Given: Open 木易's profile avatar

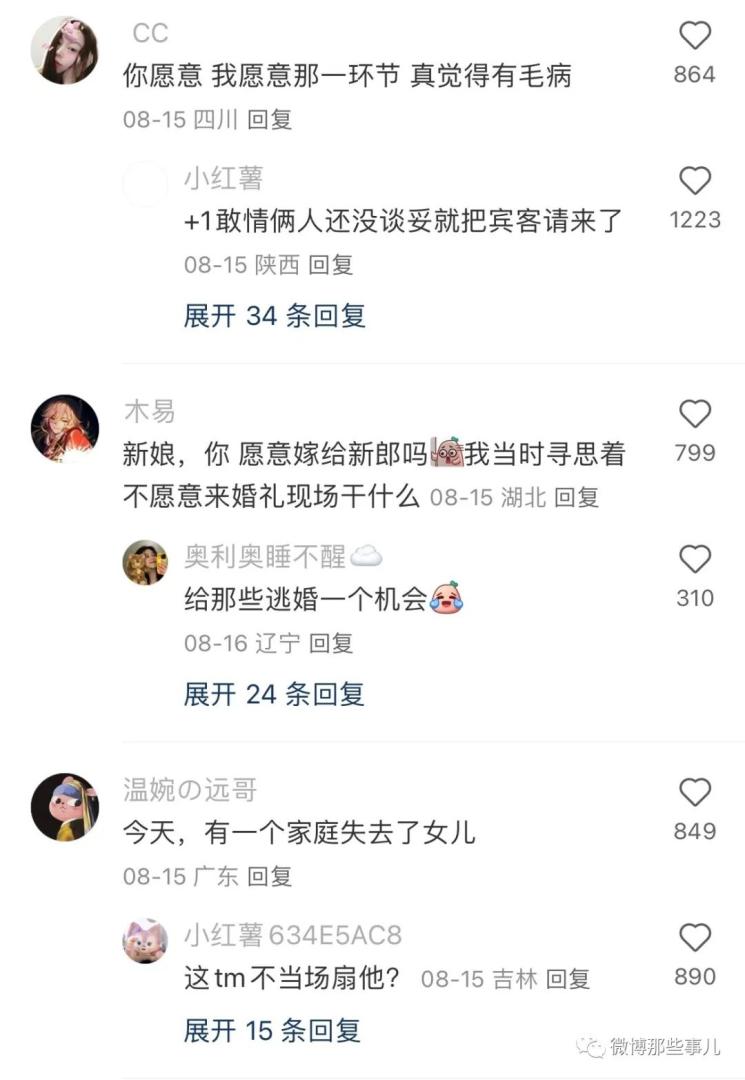Looking at the screenshot, I should (65, 427).
